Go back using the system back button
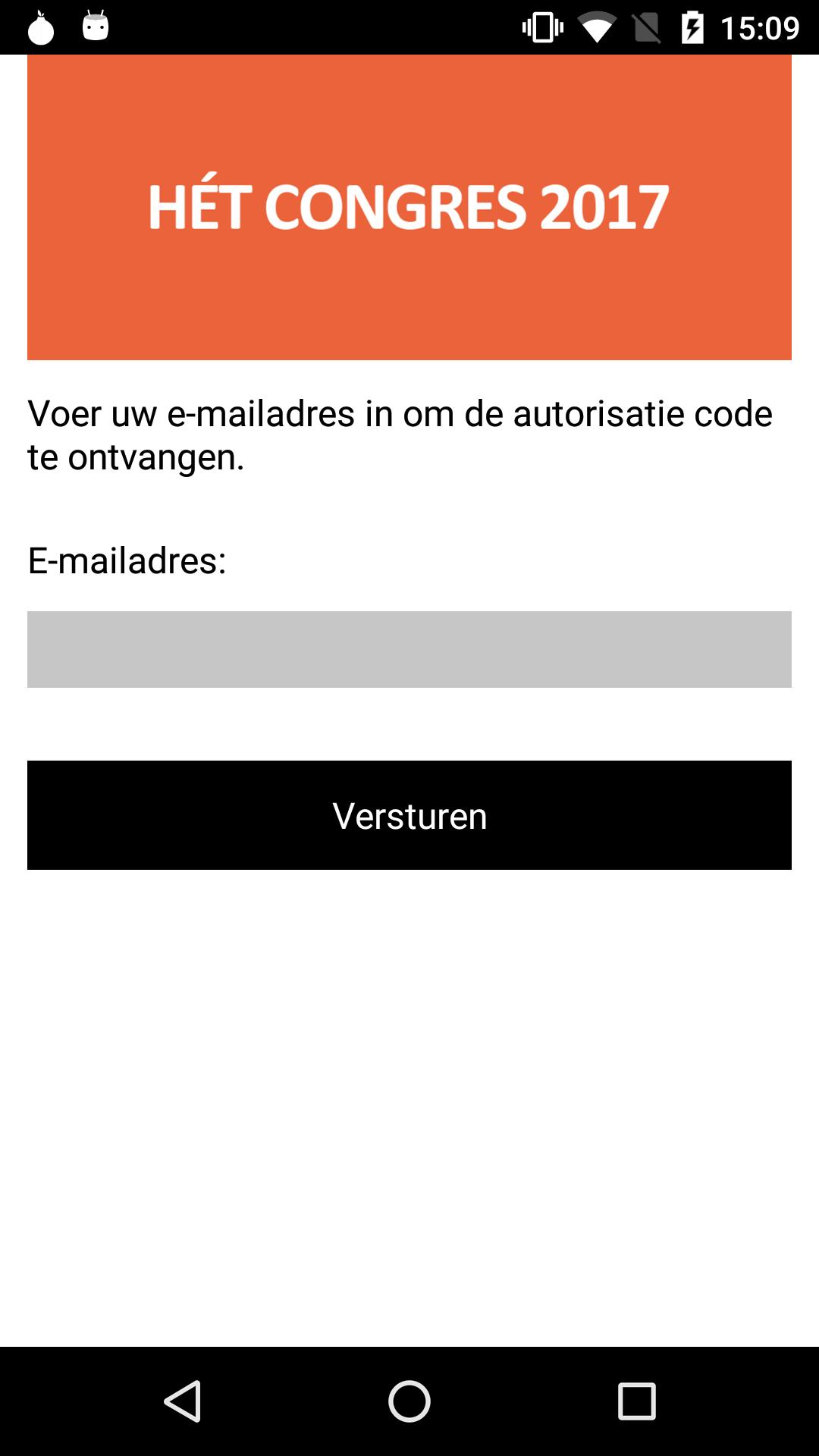819x1456 pixels. click(183, 1401)
